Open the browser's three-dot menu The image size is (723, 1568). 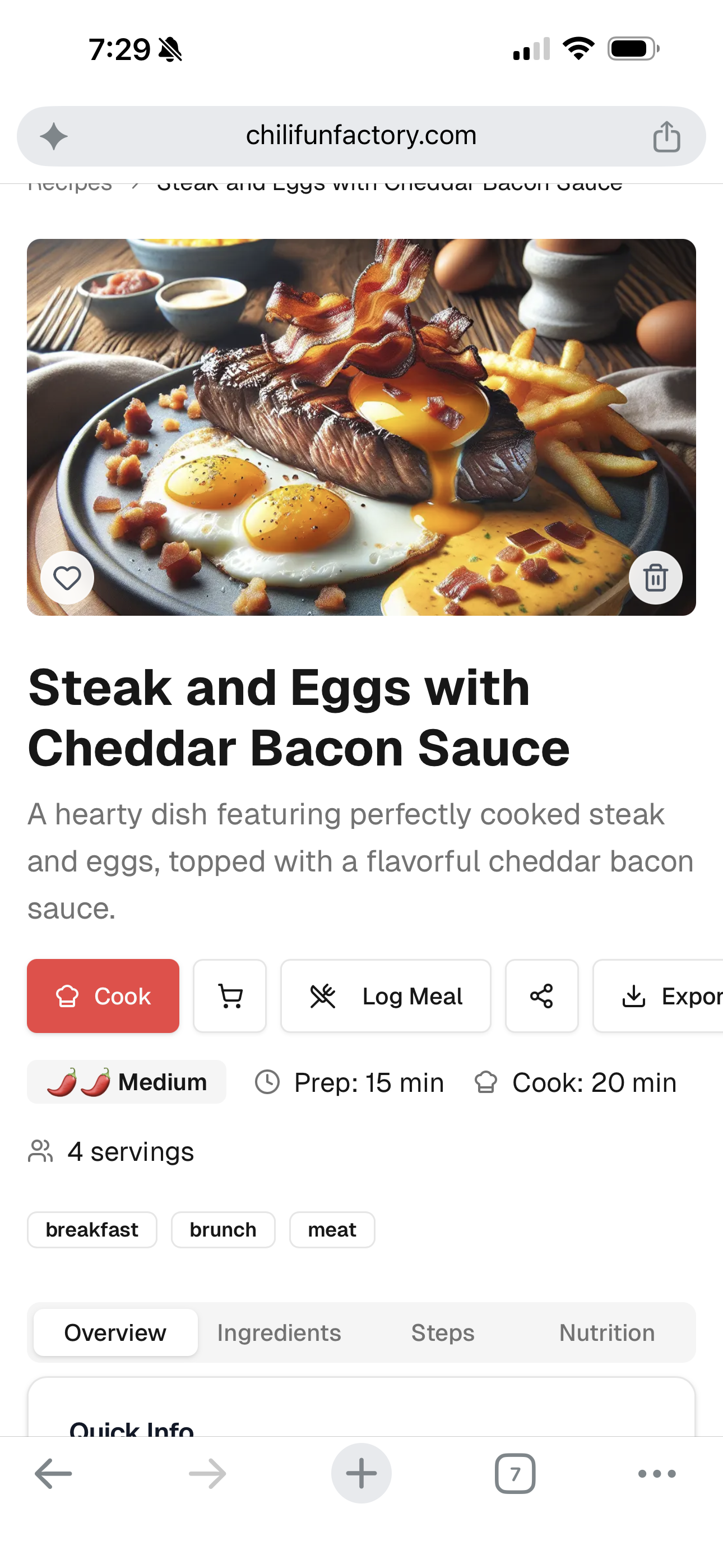click(657, 1474)
